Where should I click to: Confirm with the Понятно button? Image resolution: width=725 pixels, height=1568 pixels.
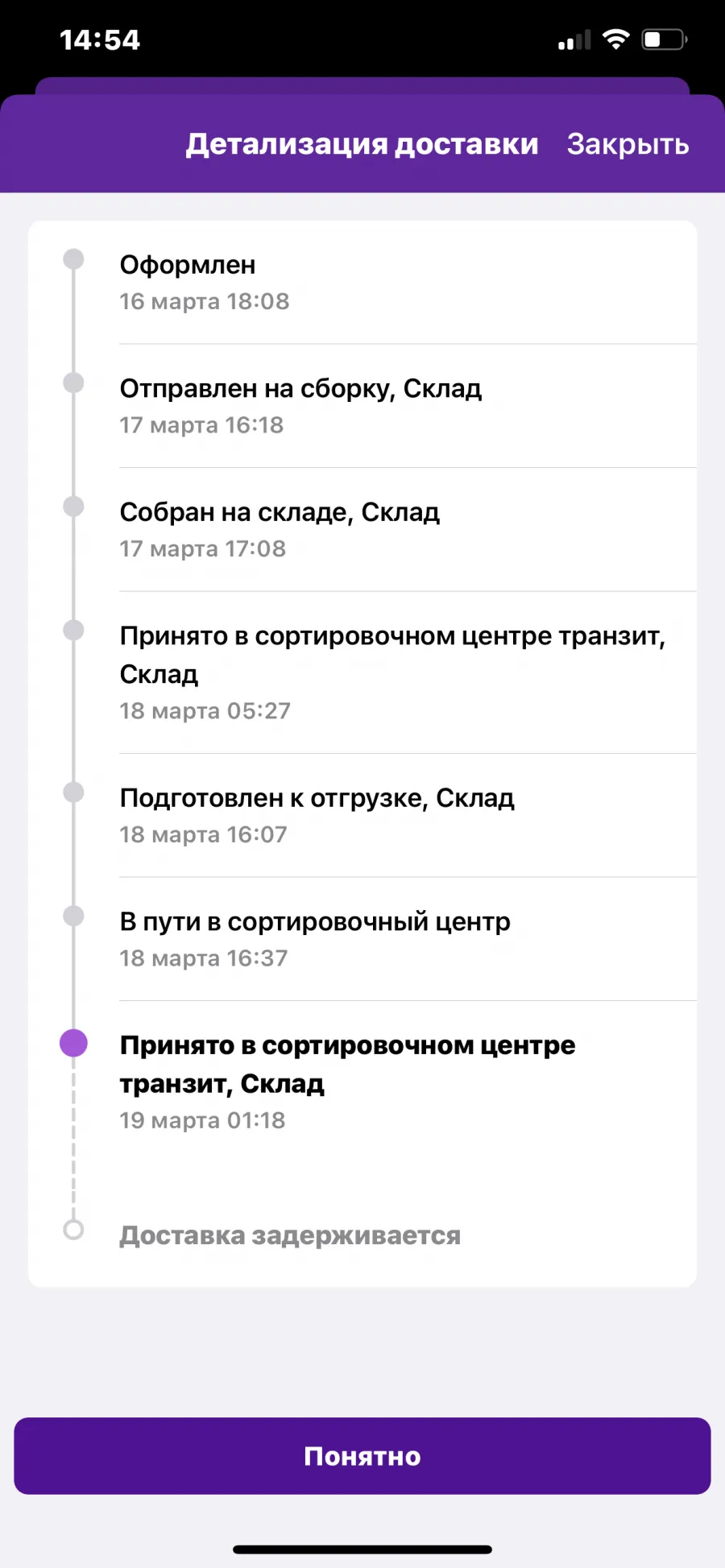pyautogui.click(x=362, y=1456)
